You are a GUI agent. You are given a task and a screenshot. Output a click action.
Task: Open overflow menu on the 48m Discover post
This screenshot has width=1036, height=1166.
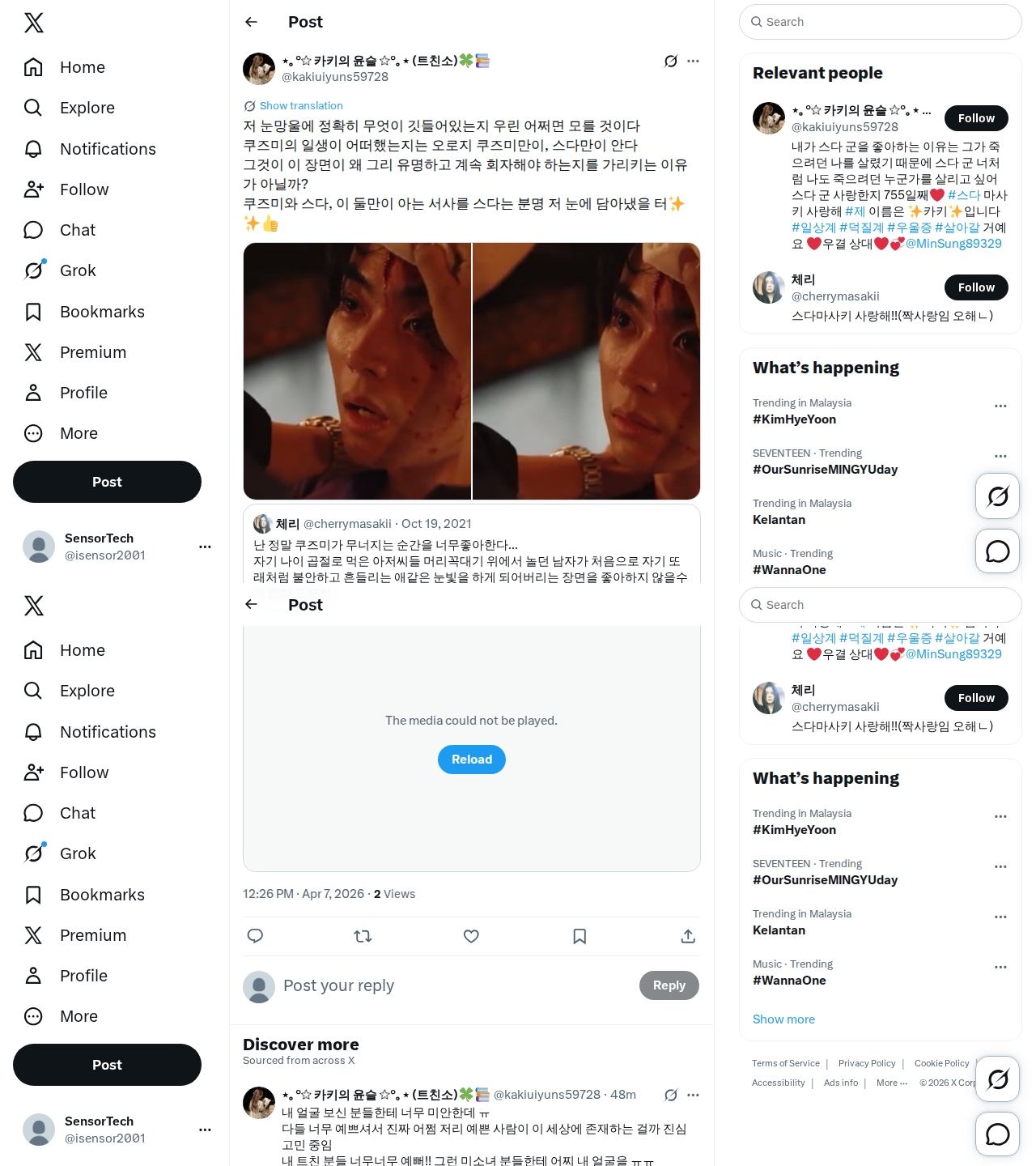(693, 1095)
